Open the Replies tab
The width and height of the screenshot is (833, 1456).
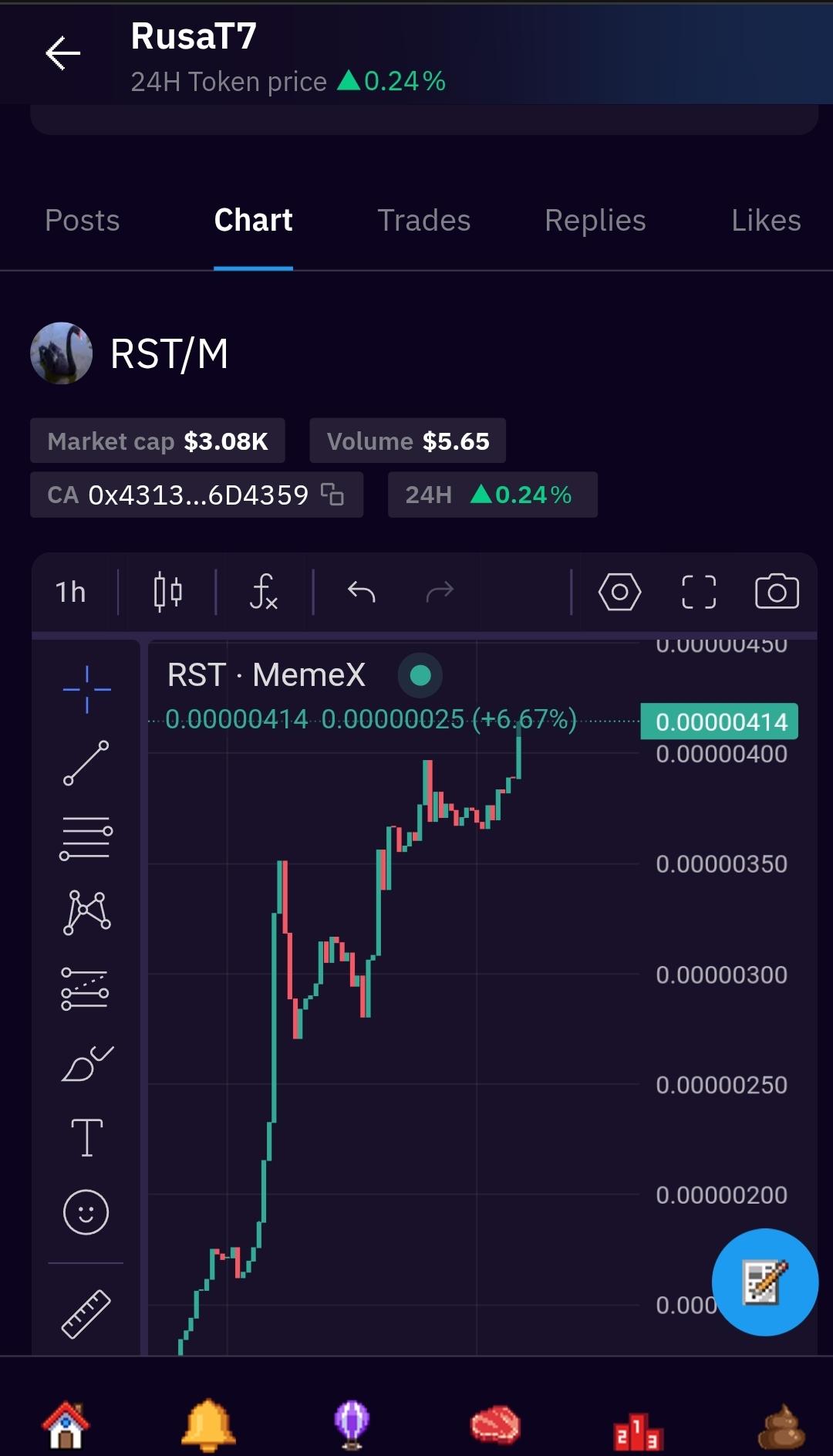coord(595,221)
